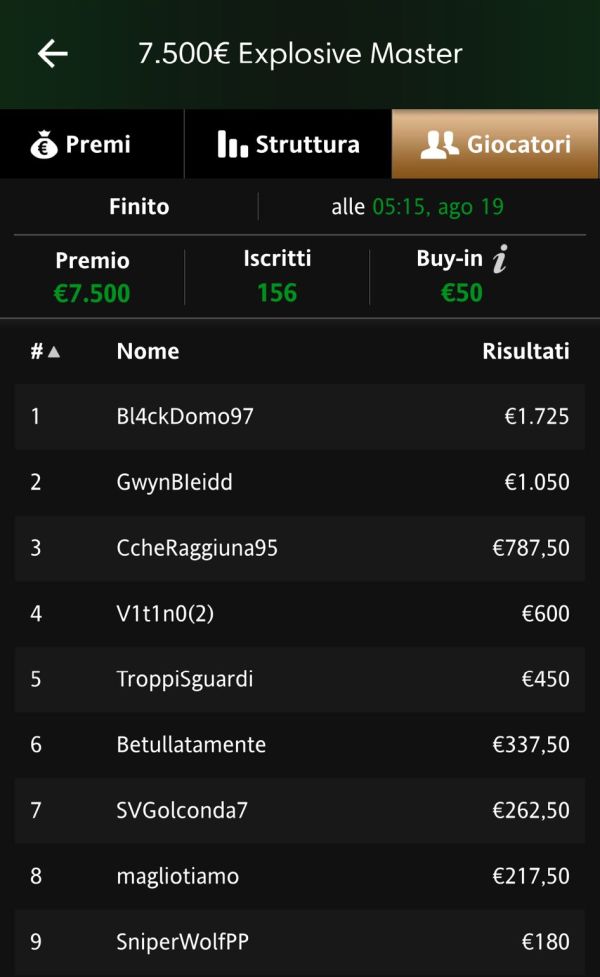Open the Buy-in info icon
Image resolution: width=600 pixels, height=977 pixels.
(500, 259)
